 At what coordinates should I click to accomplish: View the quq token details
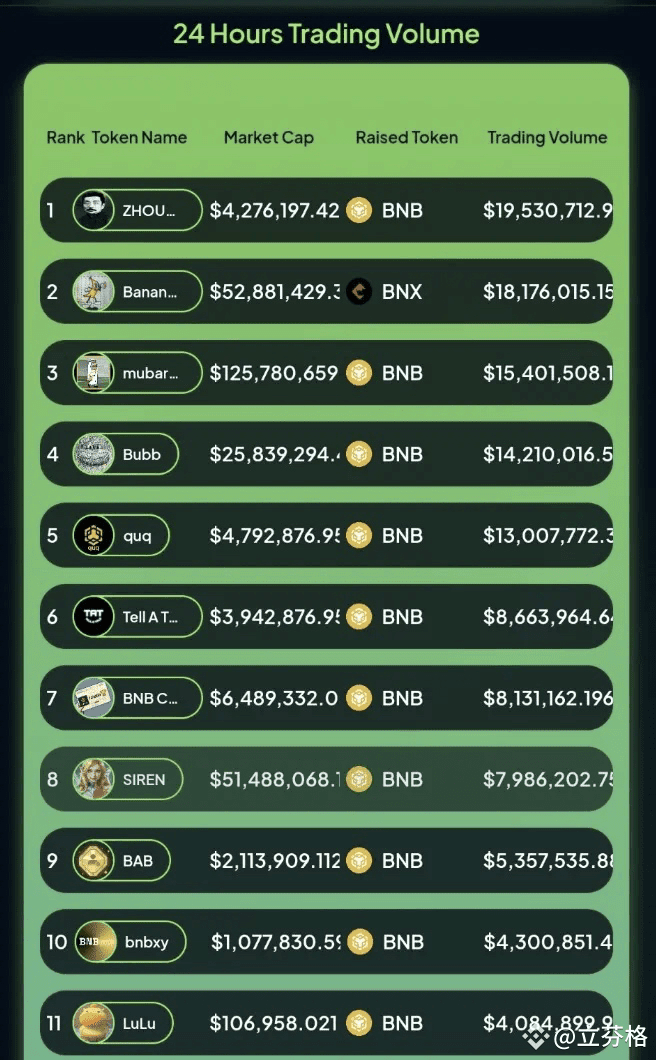click(x=326, y=535)
